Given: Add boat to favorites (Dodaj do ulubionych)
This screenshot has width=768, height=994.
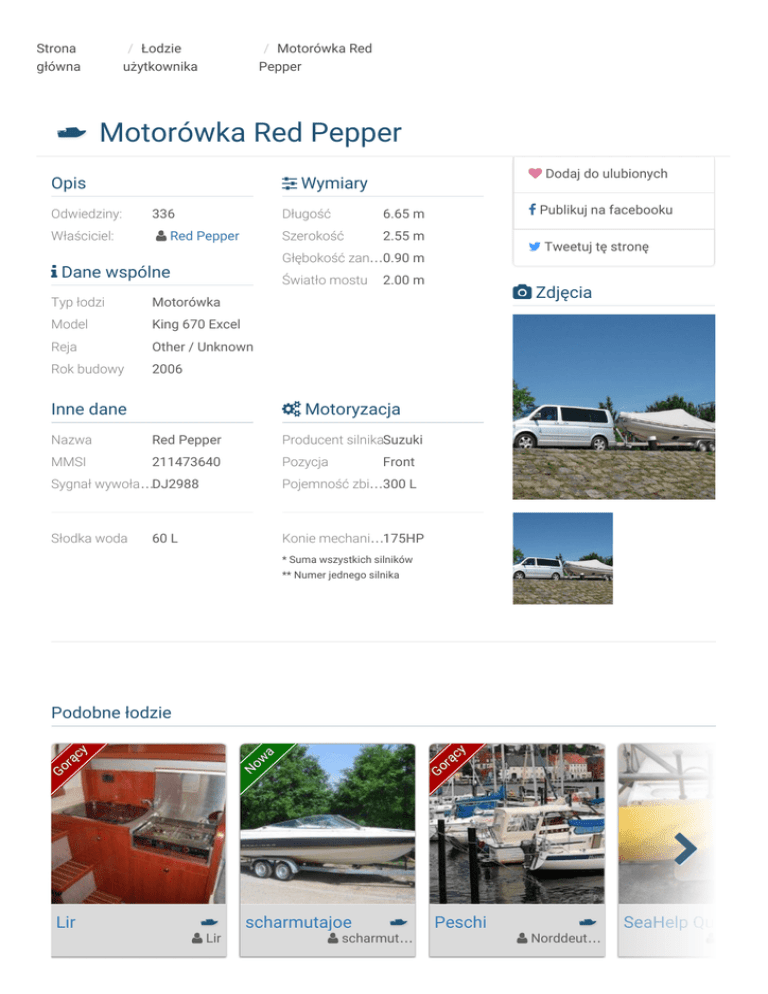Looking at the screenshot, I should [605, 174].
